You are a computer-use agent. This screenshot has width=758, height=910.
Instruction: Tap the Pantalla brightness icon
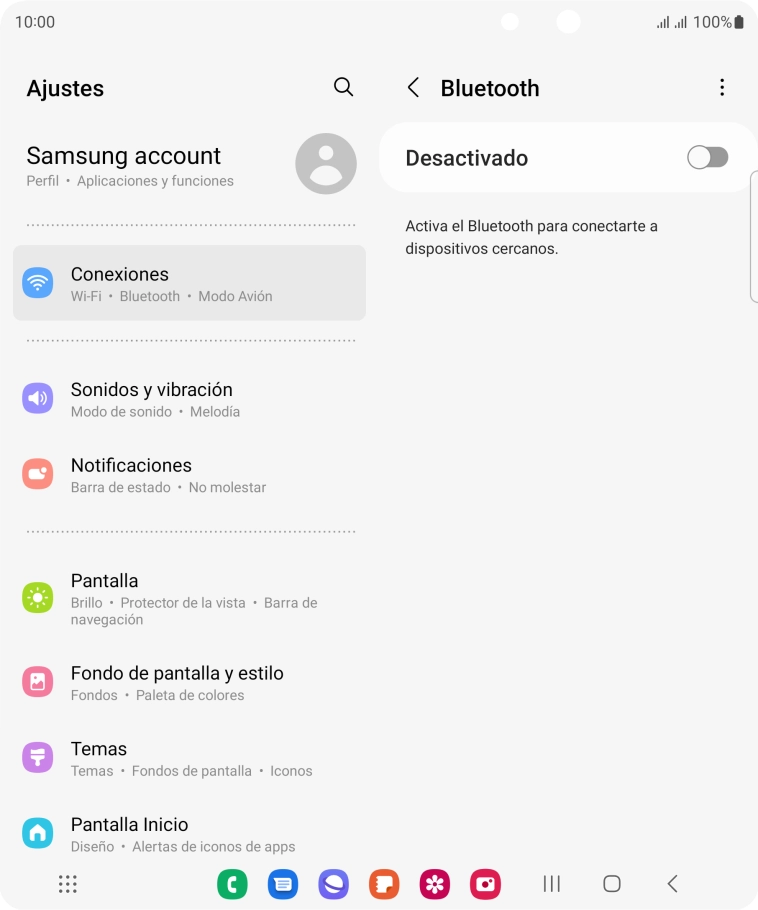37,597
